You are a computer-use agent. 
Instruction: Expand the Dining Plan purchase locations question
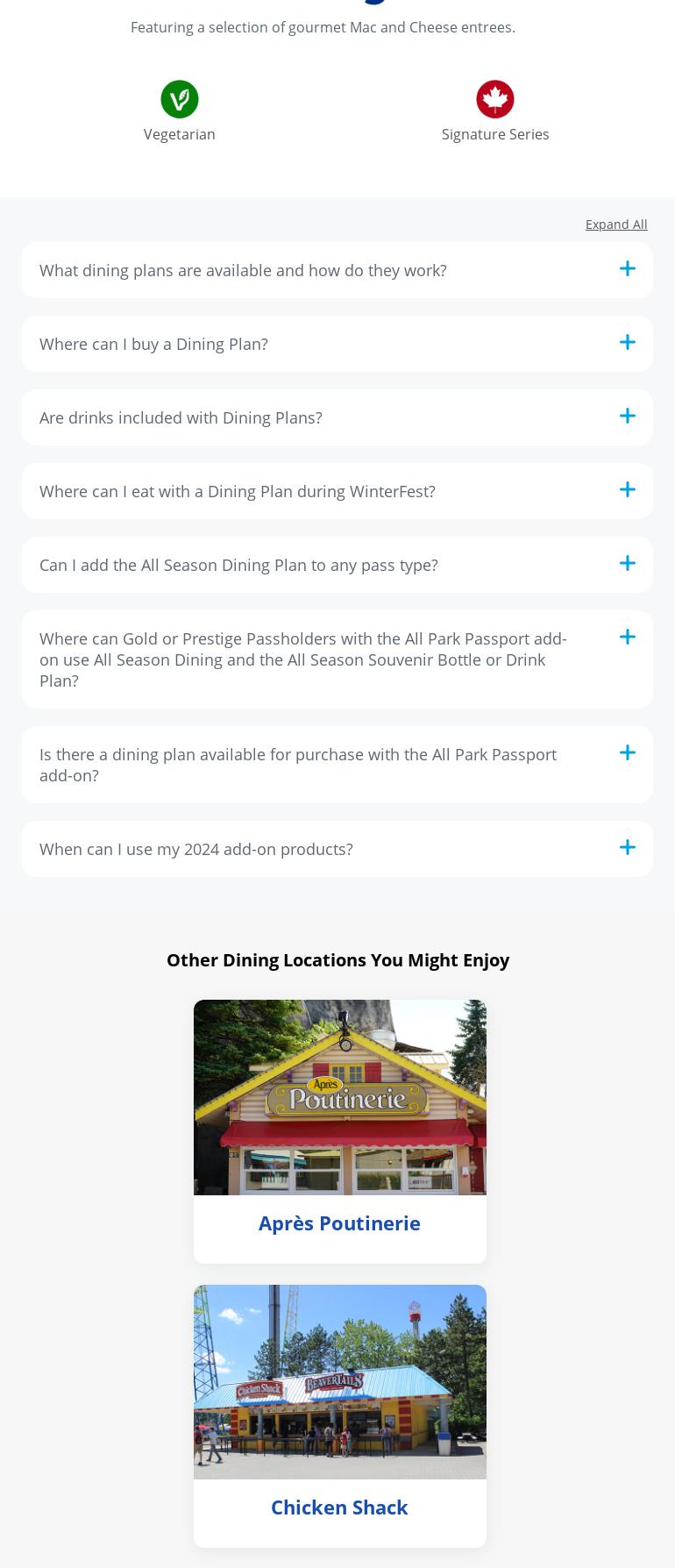point(153,344)
